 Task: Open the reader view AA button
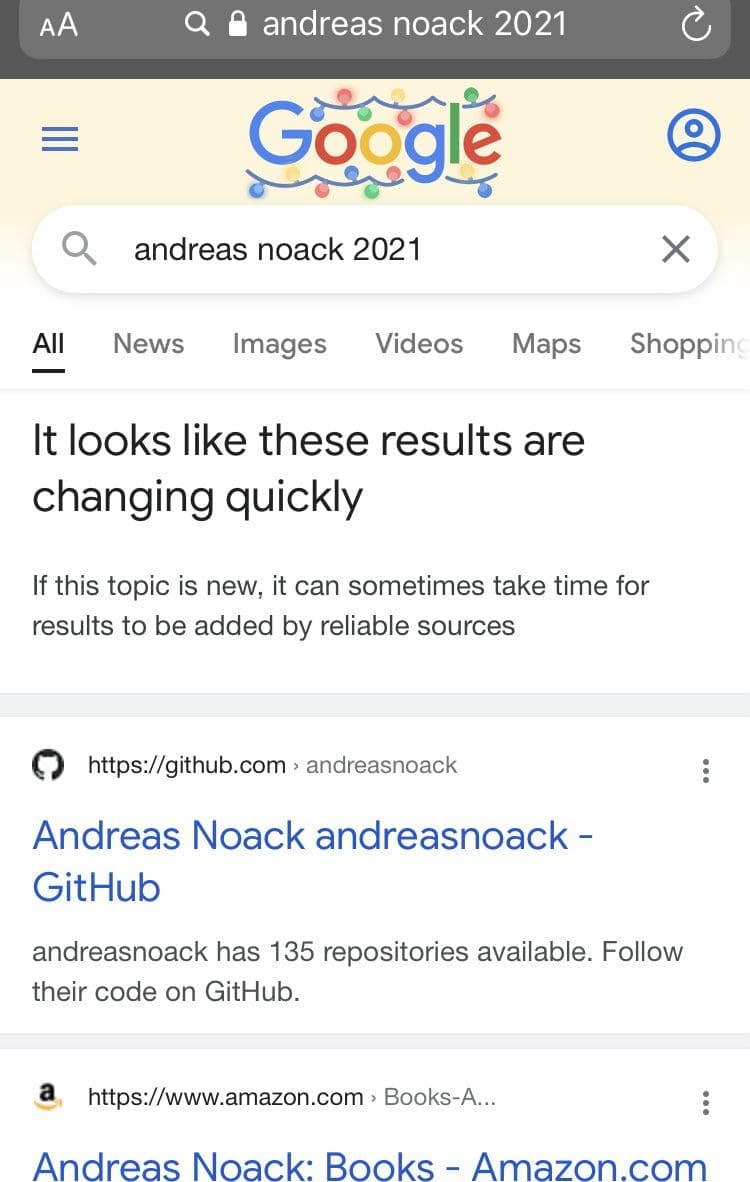pos(59,25)
